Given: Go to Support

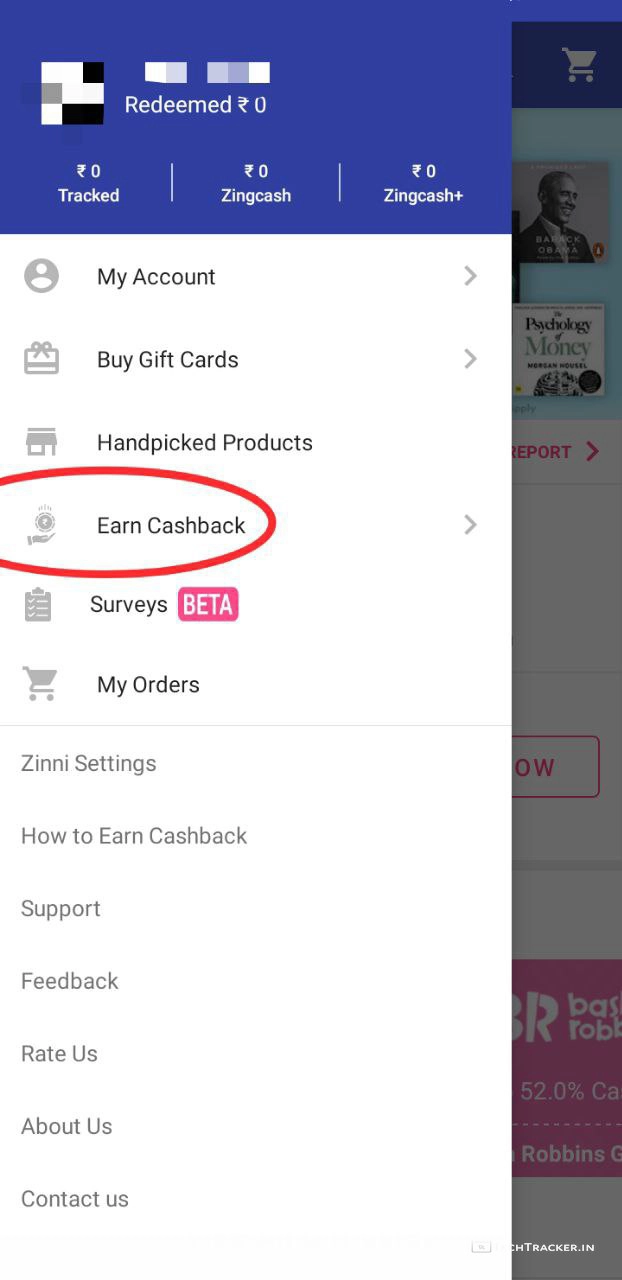Looking at the screenshot, I should (61, 909).
